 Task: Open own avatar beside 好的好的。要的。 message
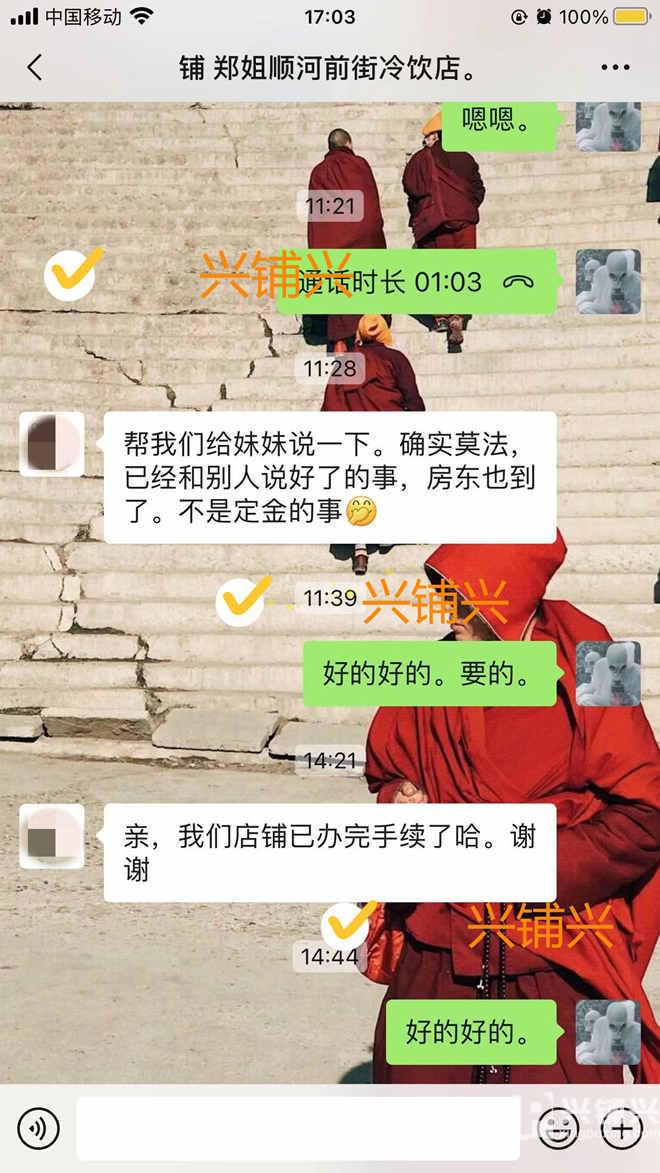[x=608, y=674]
